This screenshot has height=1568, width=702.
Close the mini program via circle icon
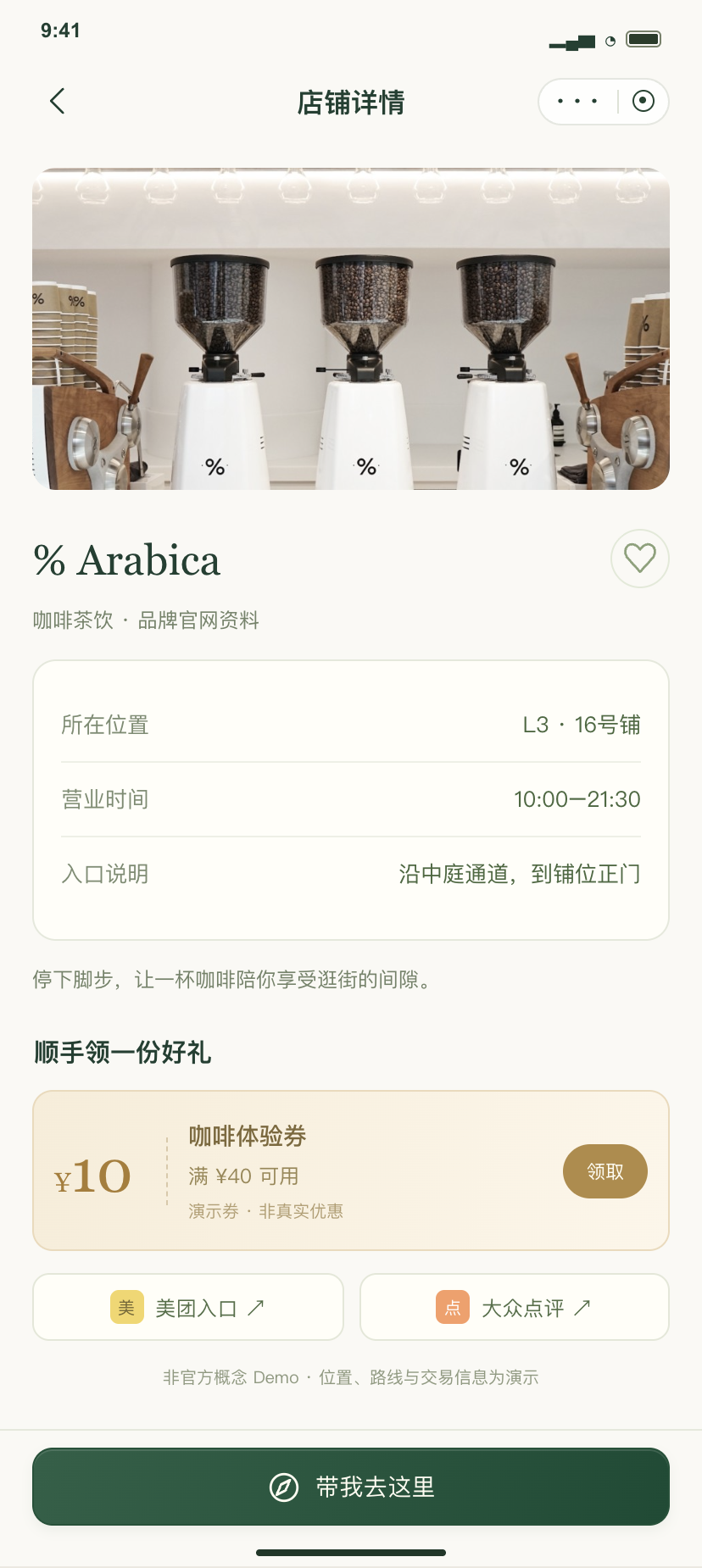coord(643,102)
